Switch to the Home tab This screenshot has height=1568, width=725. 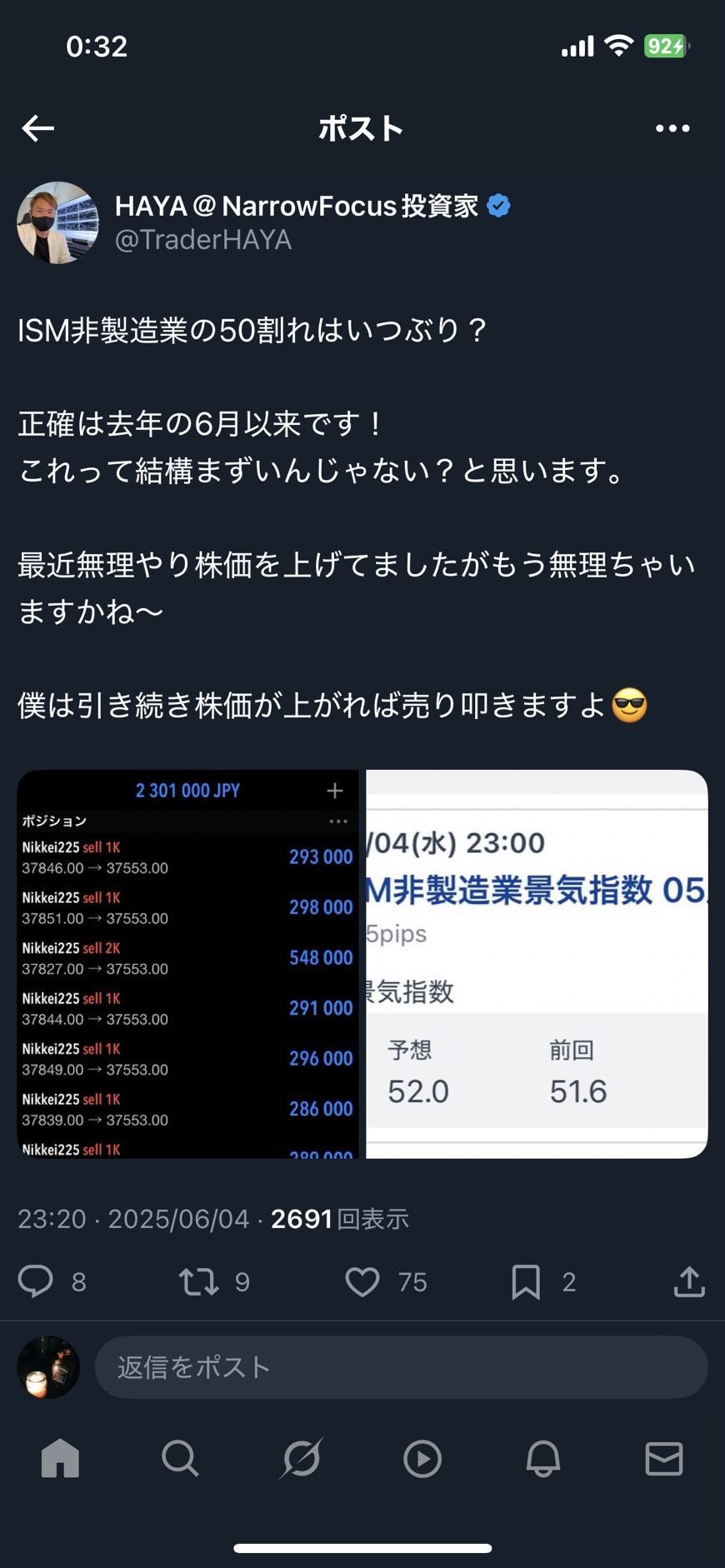pyautogui.click(x=60, y=1459)
